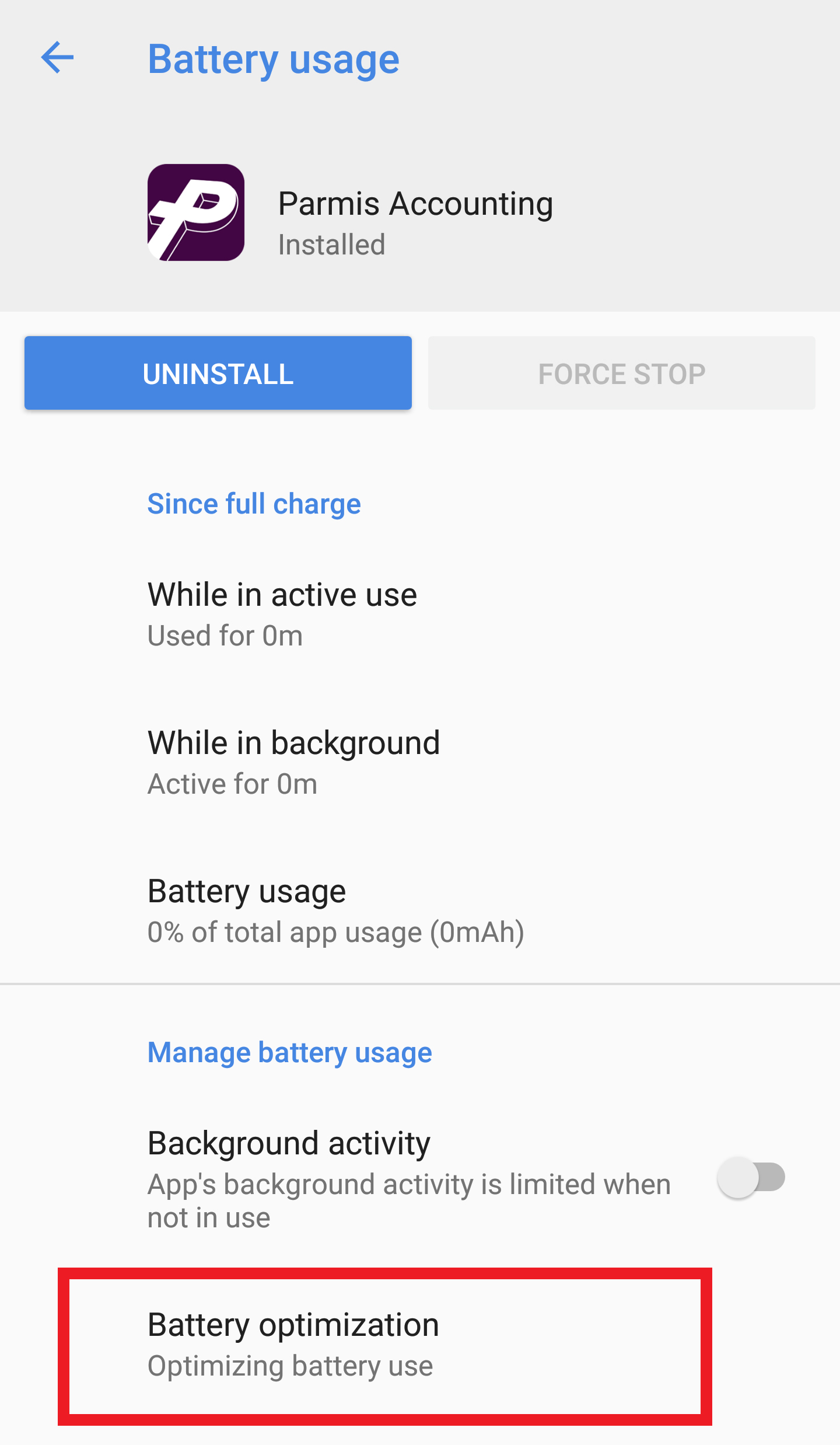840x1445 pixels.
Task: Uninstall Parmis Accounting
Action: [218, 373]
